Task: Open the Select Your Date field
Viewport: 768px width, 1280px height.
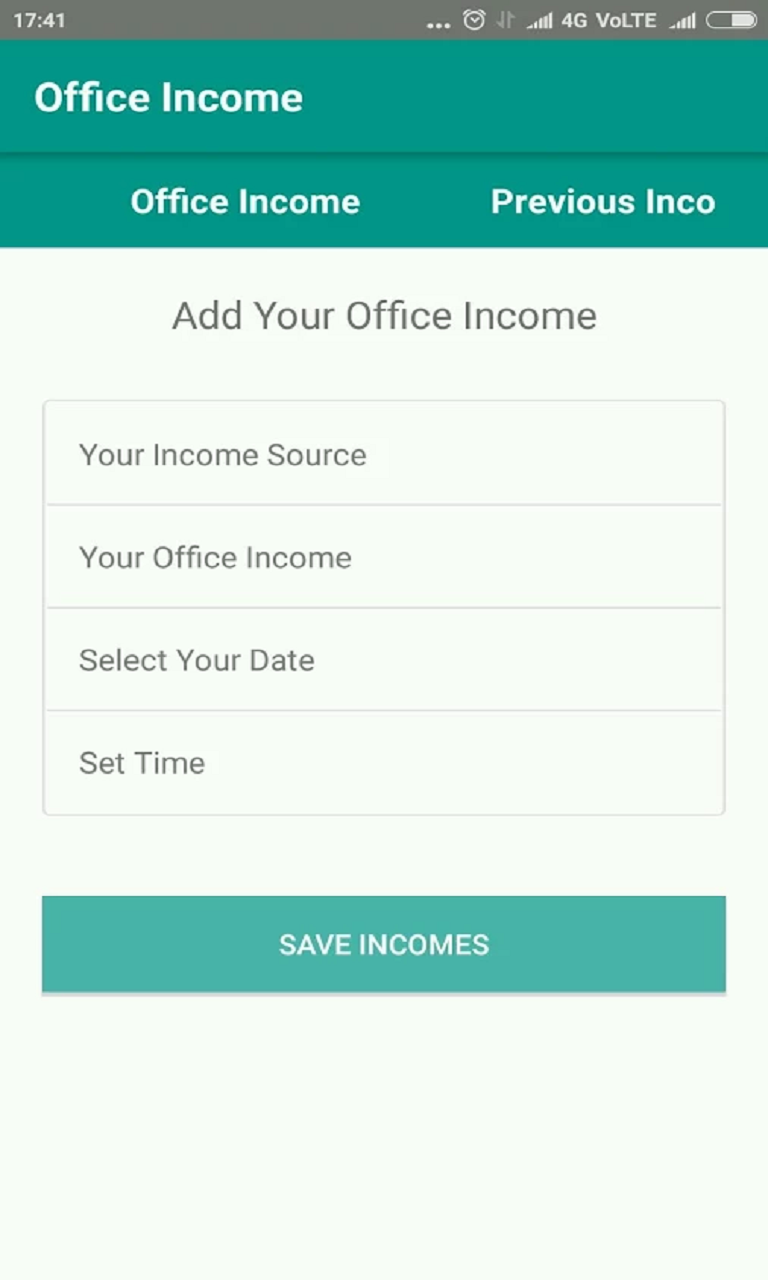Action: pos(383,660)
